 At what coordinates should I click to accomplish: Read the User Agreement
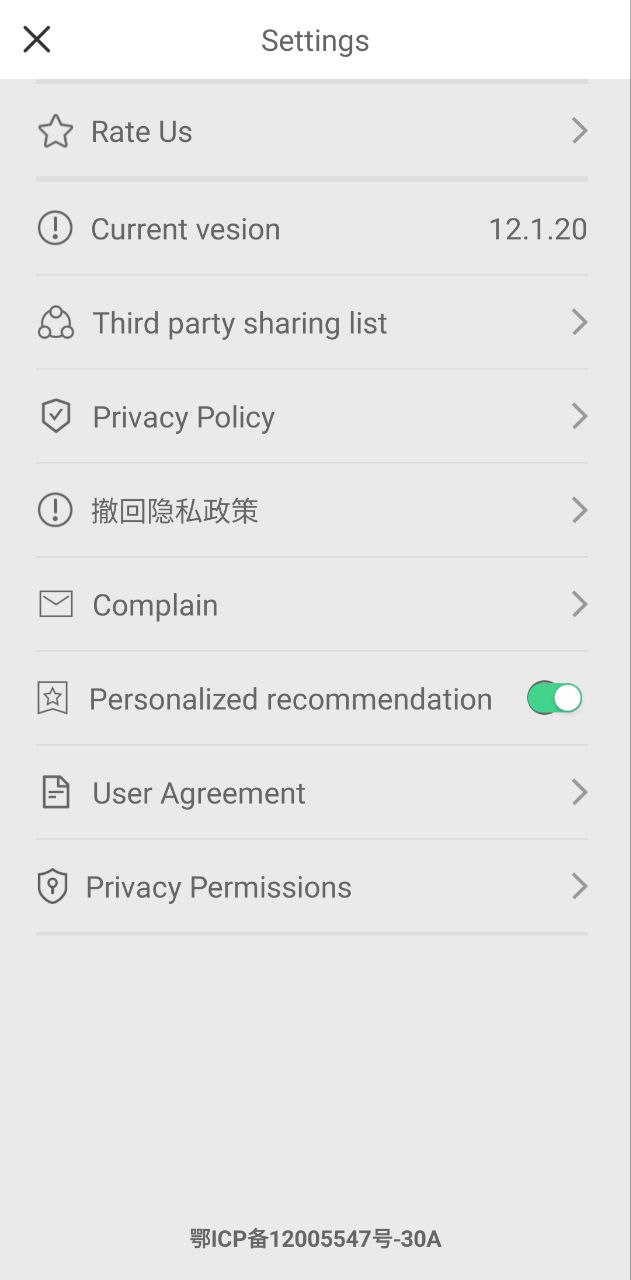click(311, 793)
